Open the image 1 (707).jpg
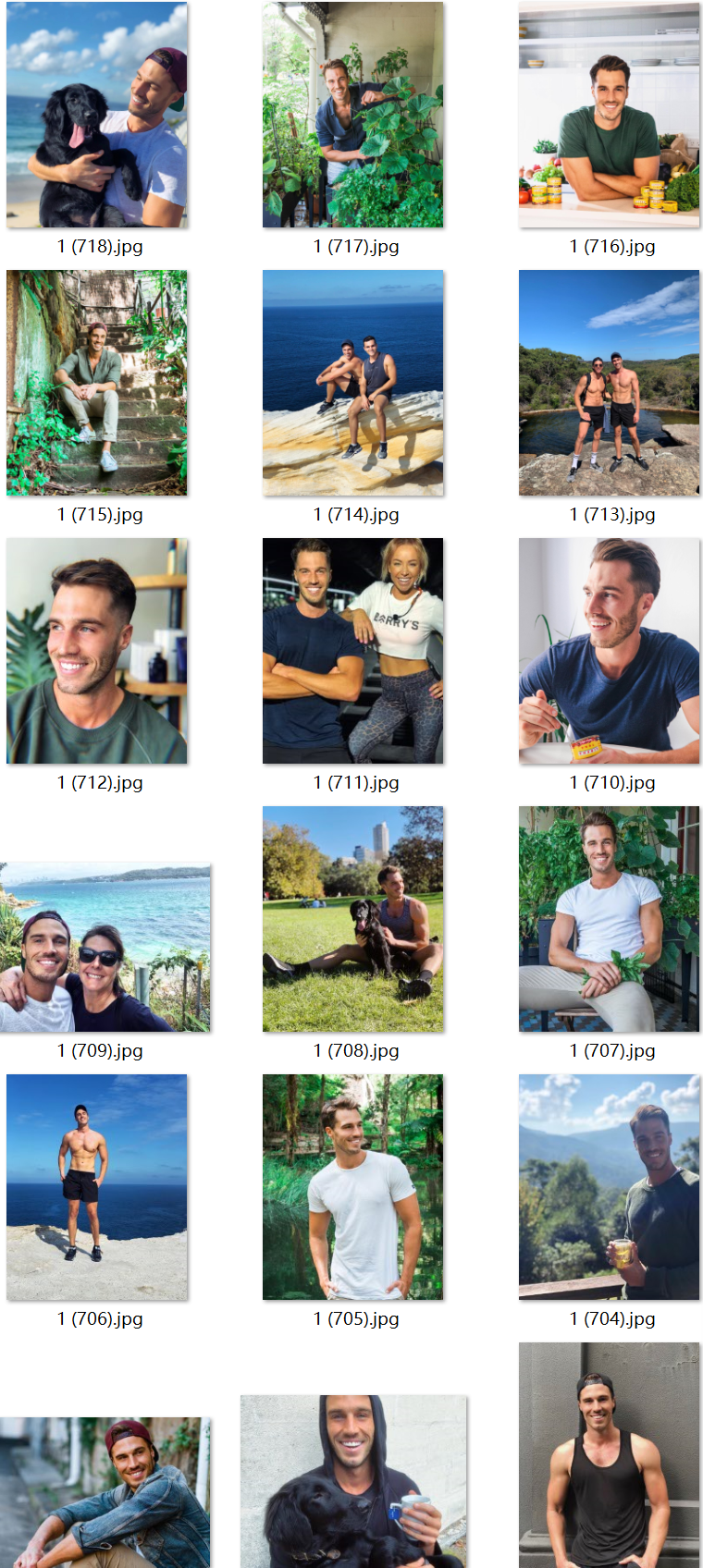Viewport: 703px width, 1568px height. 609,919
